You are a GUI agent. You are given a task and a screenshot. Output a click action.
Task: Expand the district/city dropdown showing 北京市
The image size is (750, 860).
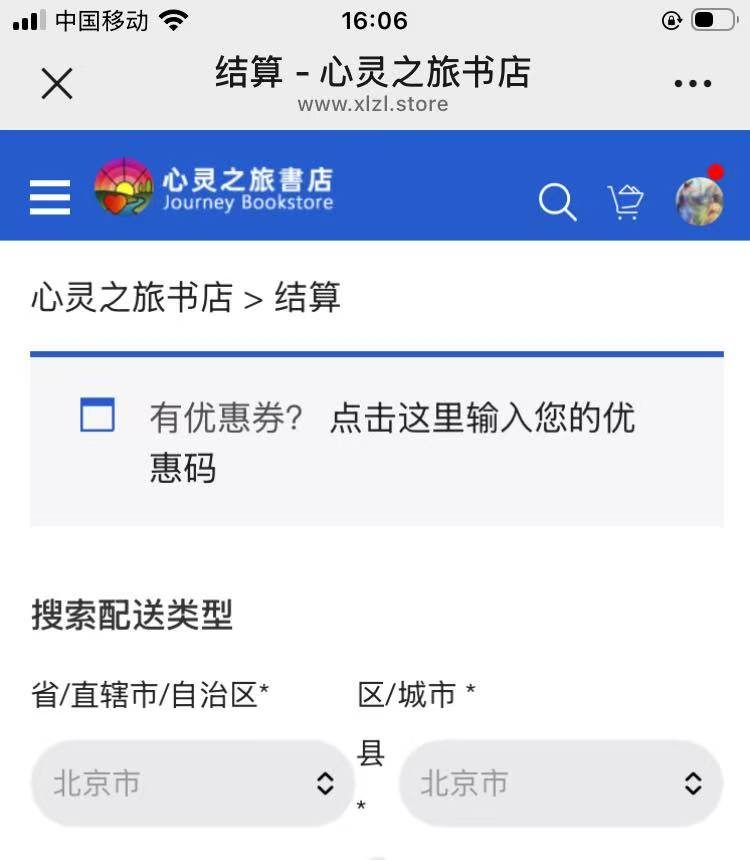[x=560, y=783]
